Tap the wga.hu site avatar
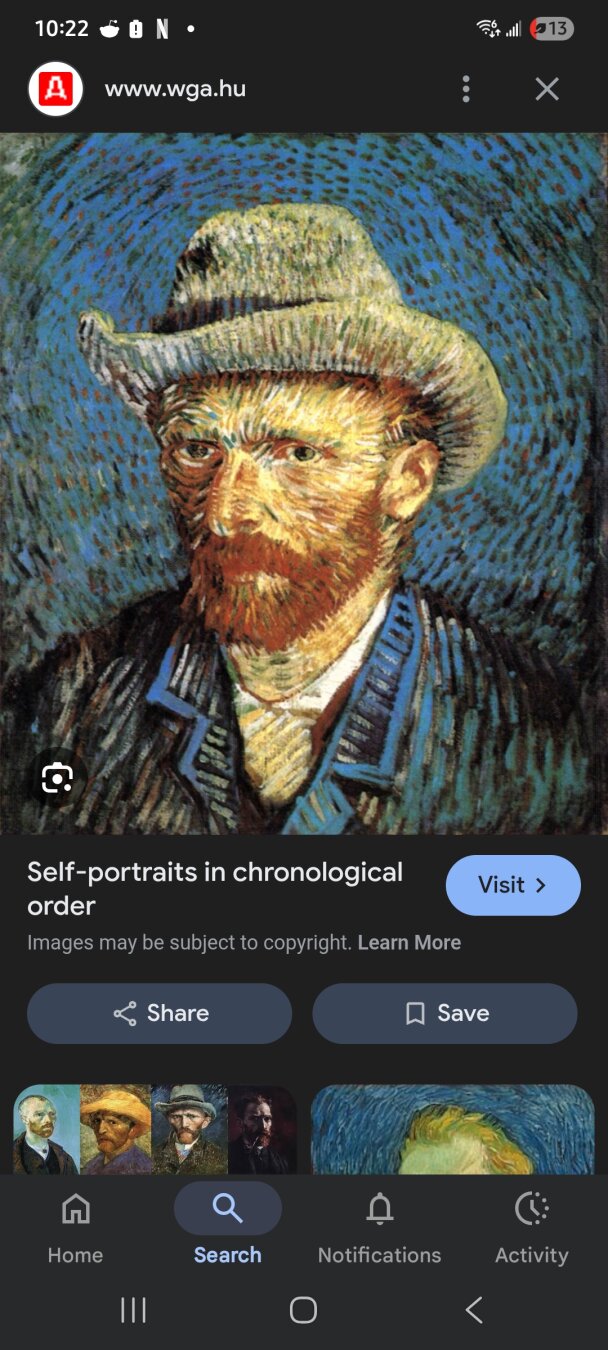 click(x=55, y=89)
